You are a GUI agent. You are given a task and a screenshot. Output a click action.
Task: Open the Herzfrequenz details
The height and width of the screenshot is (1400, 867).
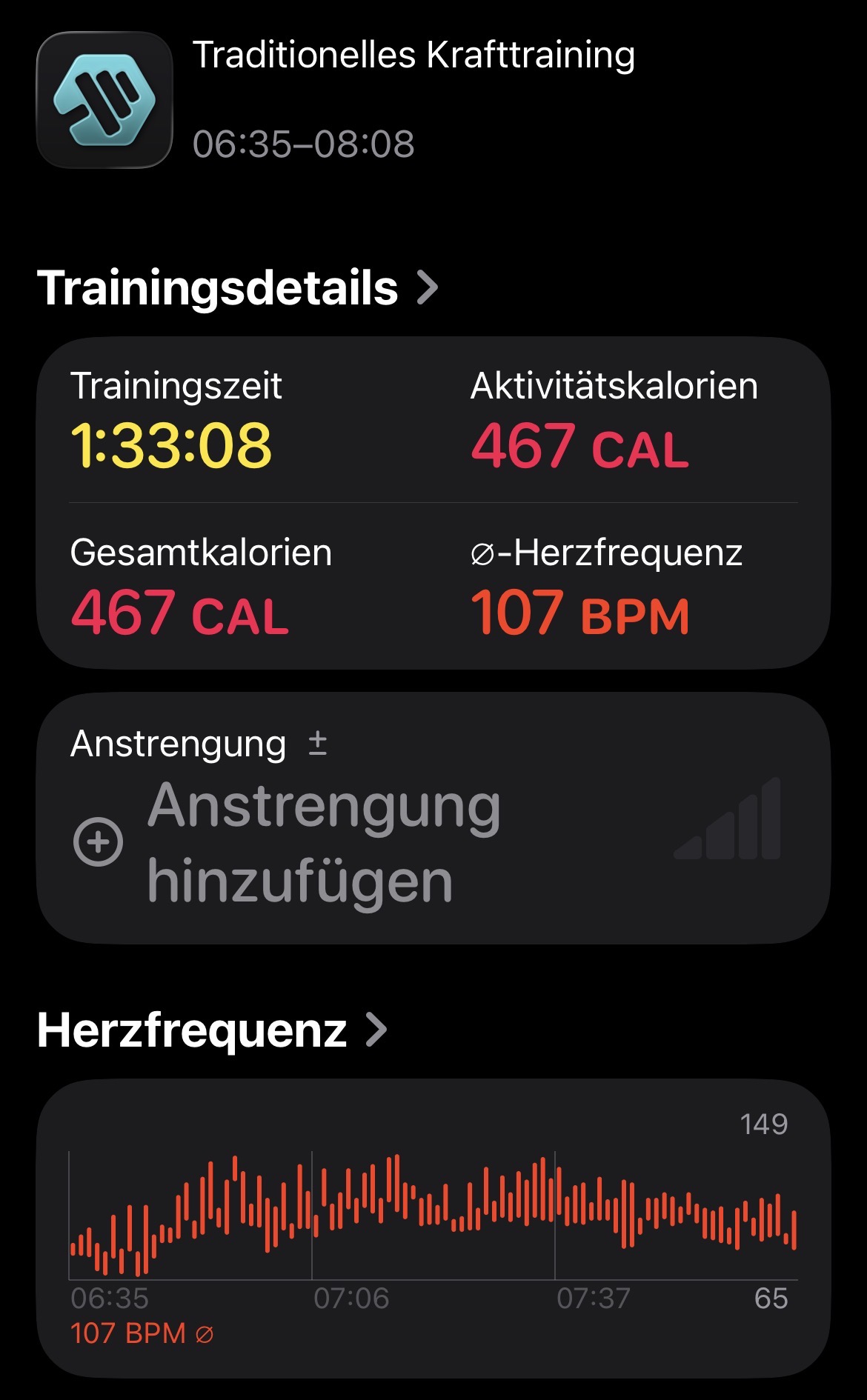coord(212,1030)
